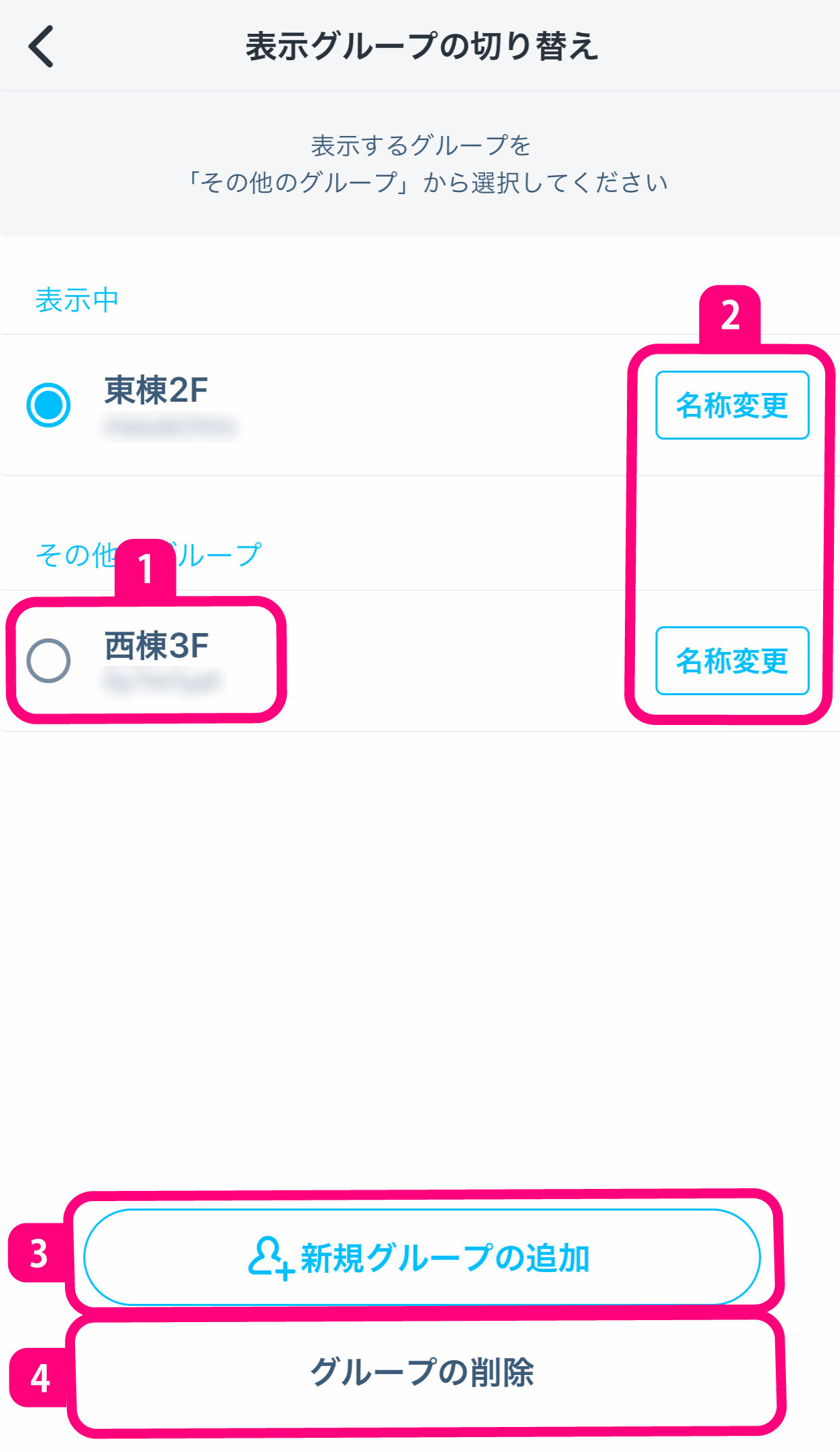
Task: Open グループの削除 to delete a group
Action: [x=422, y=1373]
